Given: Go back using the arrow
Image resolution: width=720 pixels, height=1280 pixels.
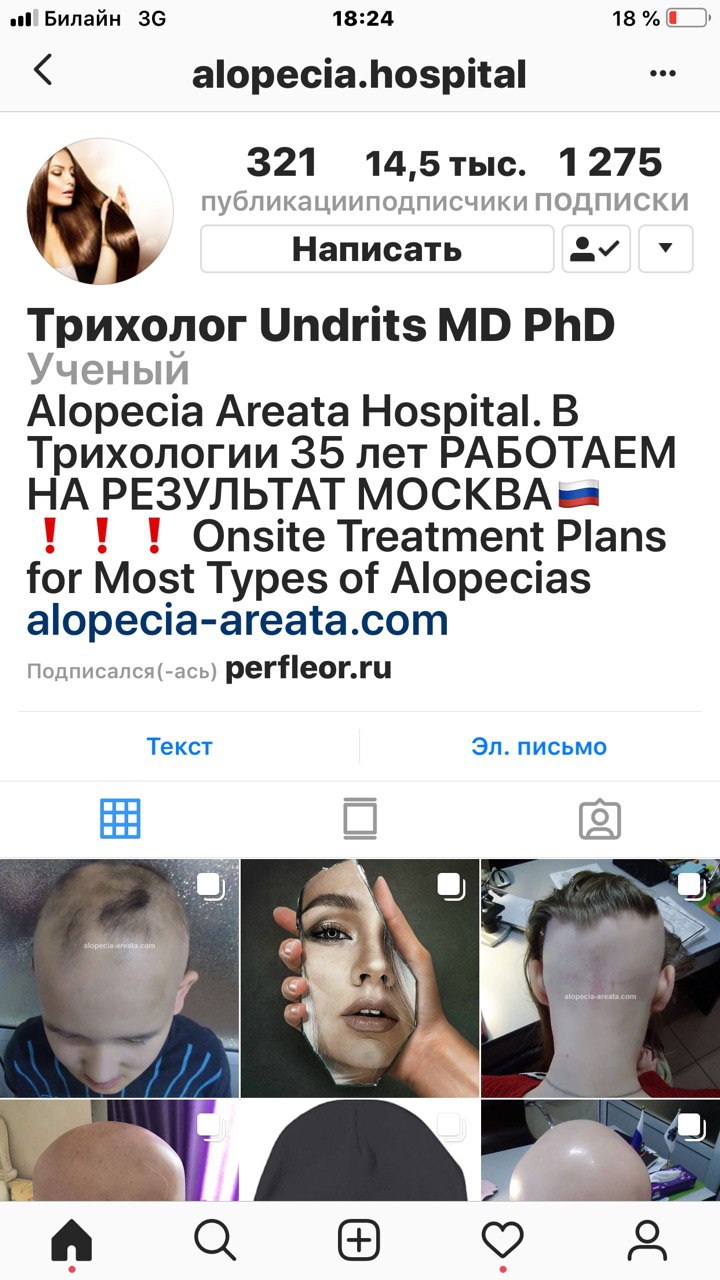Looking at the screenshot, I should (42, 71).
